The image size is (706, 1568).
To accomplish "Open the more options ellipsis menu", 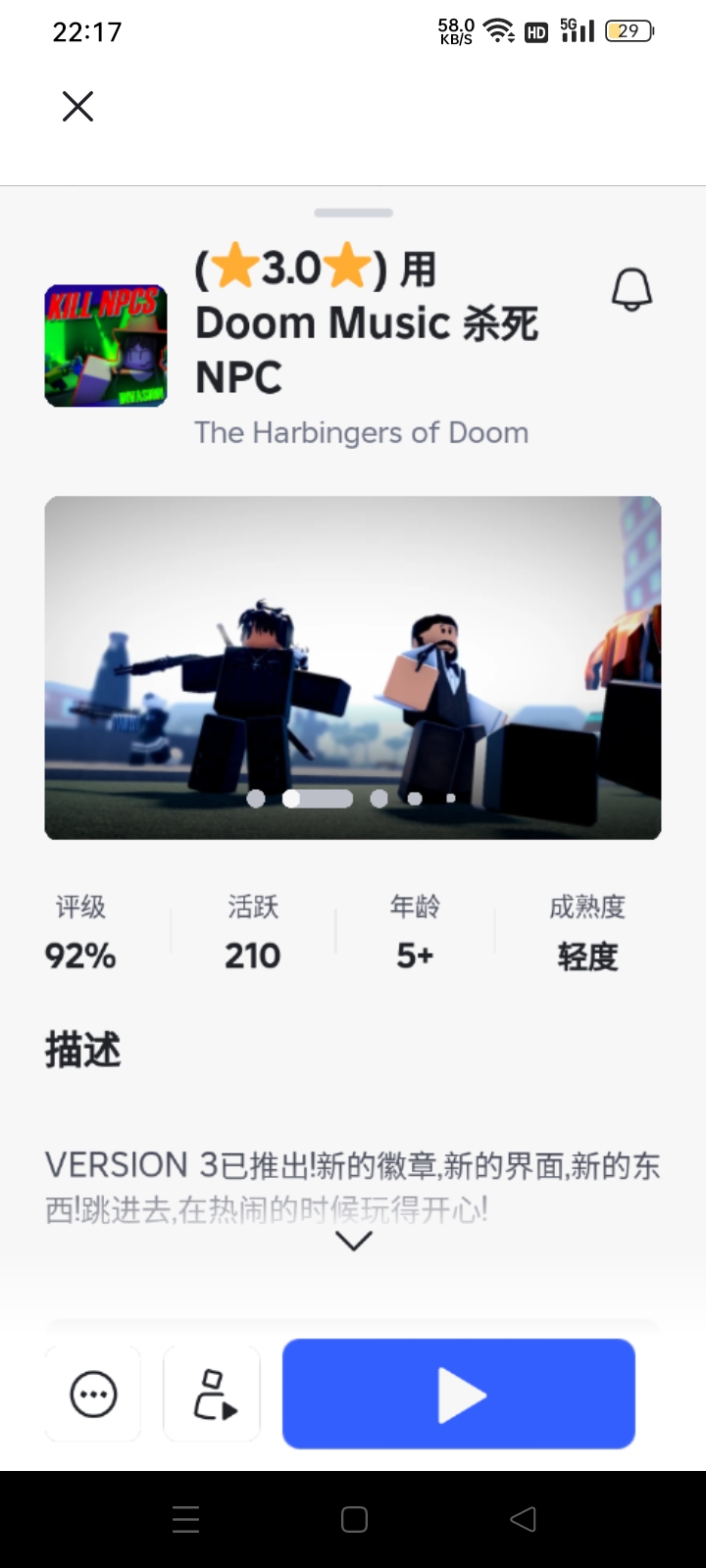I will pos(93,1394).
